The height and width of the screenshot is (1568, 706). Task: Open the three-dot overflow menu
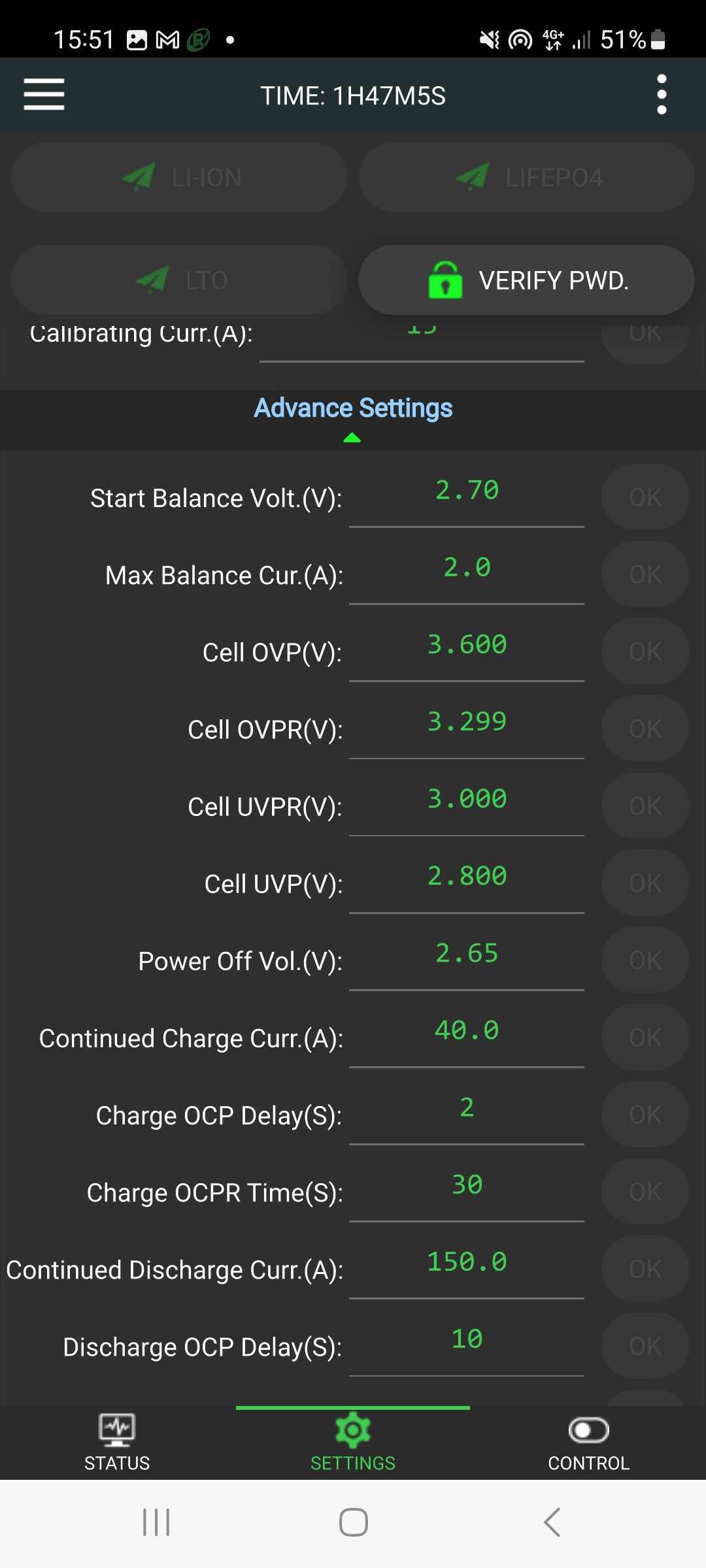[662, 95]
